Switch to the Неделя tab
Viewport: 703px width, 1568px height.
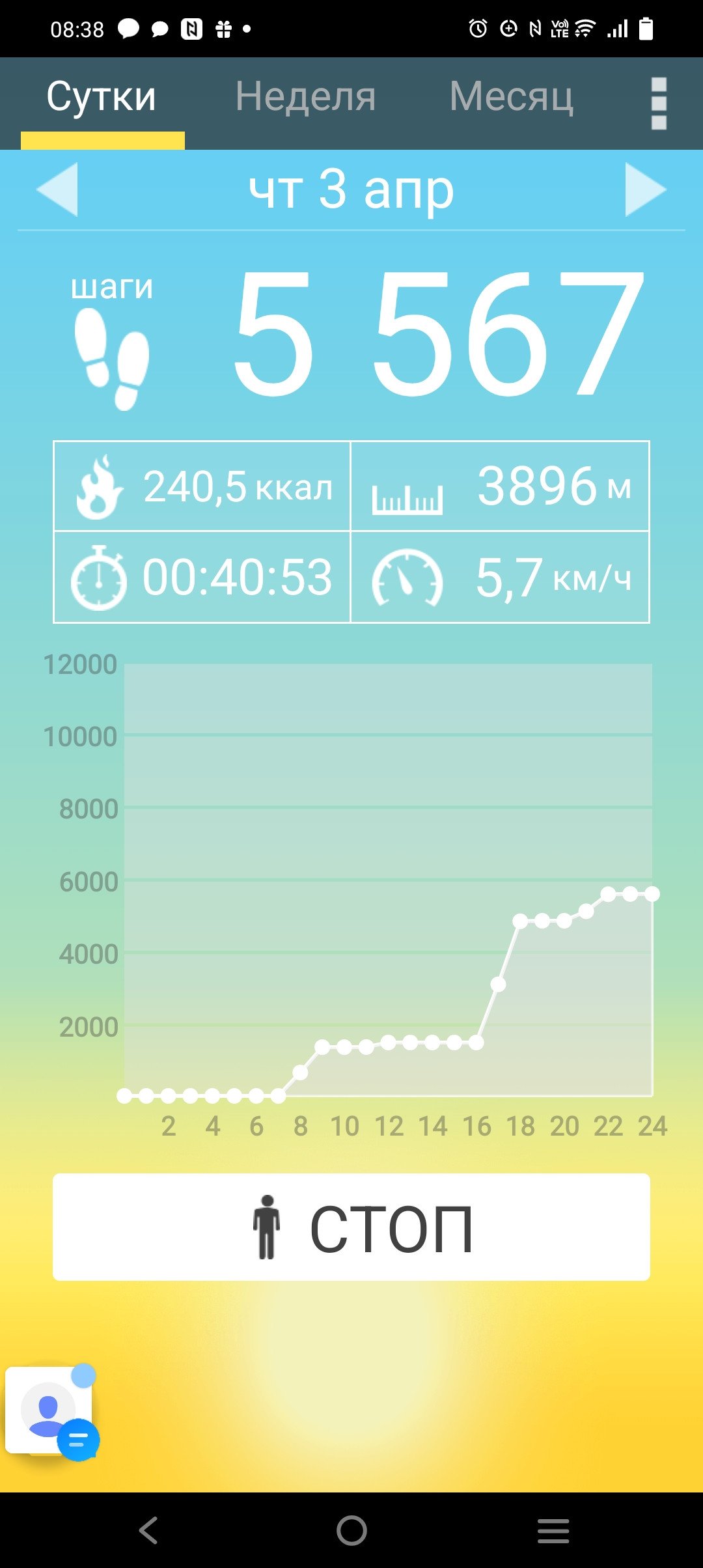[x=305, y=98]
